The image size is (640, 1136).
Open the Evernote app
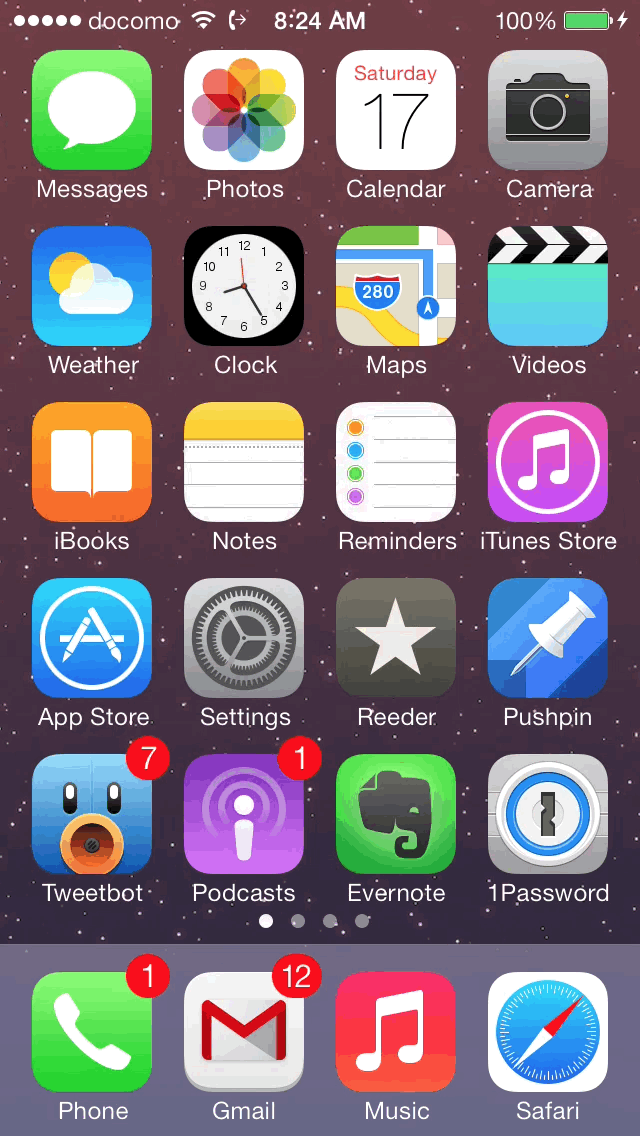(396, 814)
